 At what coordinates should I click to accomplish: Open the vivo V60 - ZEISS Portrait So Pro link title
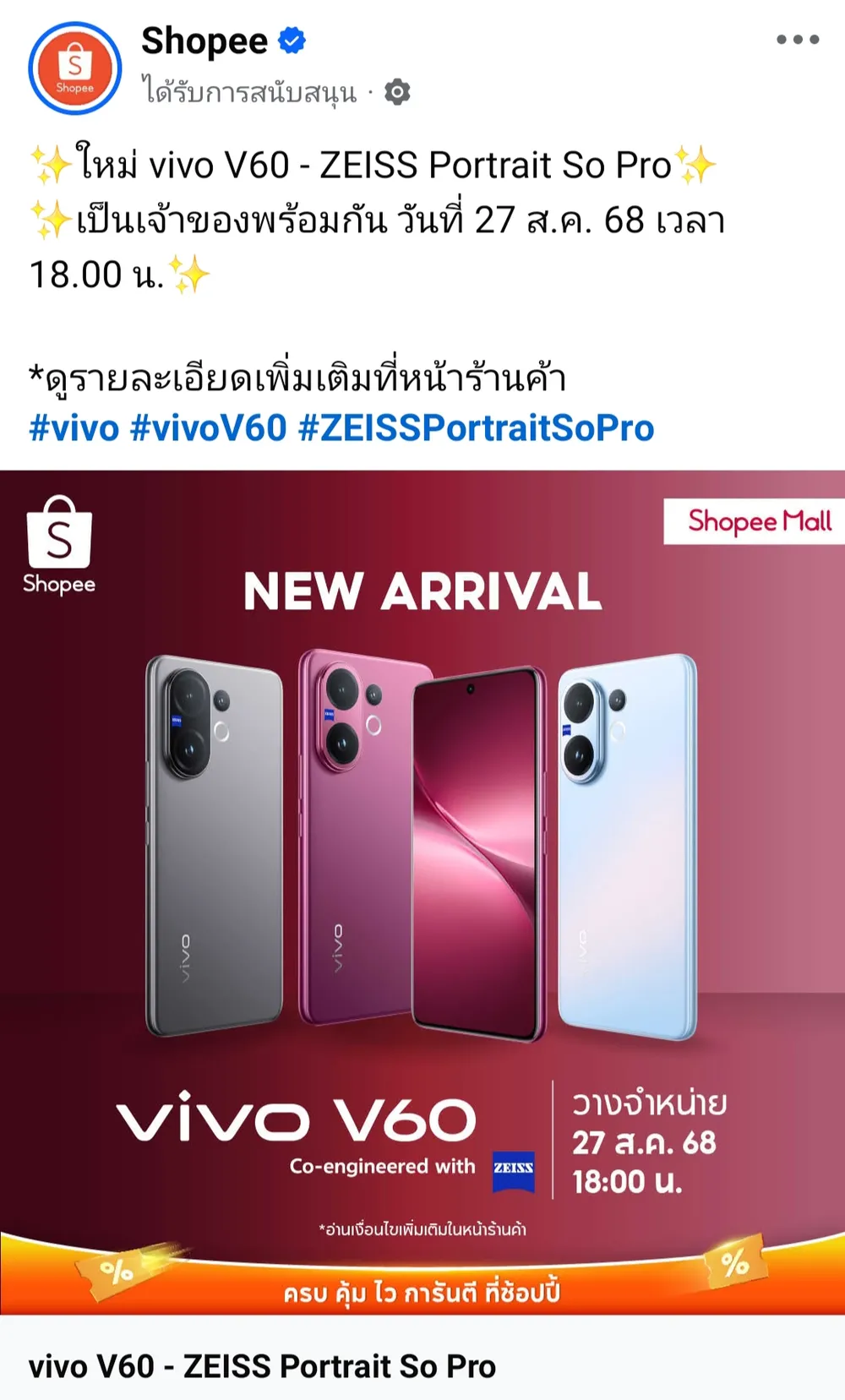point(262,1365)
